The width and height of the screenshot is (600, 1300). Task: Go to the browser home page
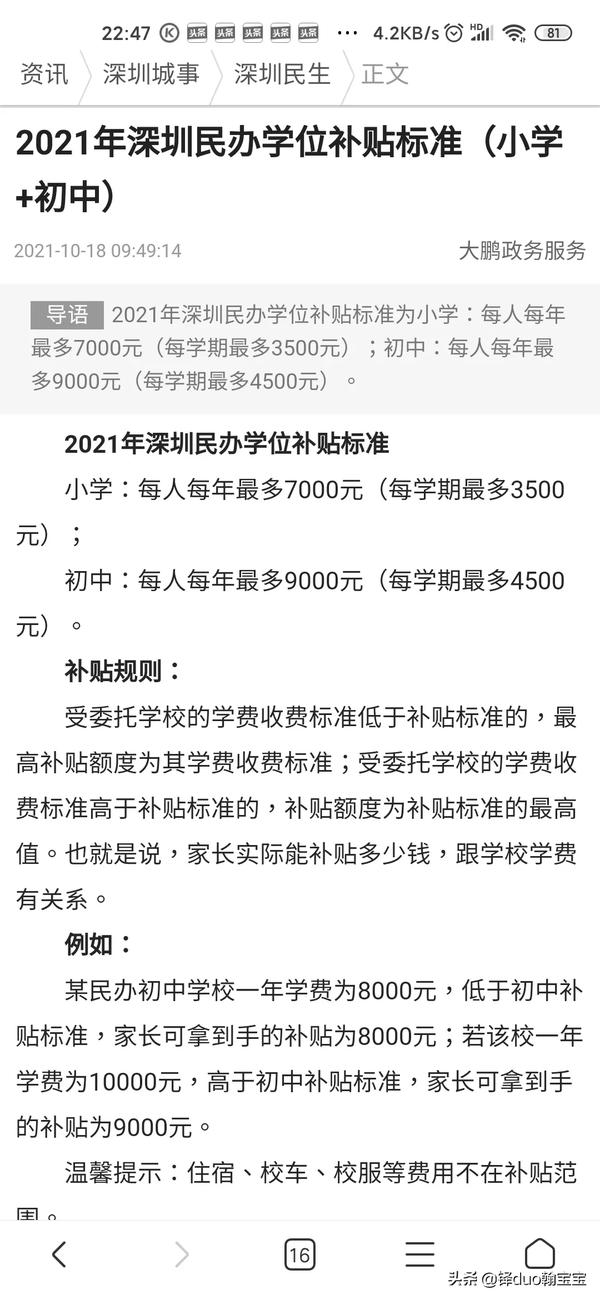coord(540,1253)
